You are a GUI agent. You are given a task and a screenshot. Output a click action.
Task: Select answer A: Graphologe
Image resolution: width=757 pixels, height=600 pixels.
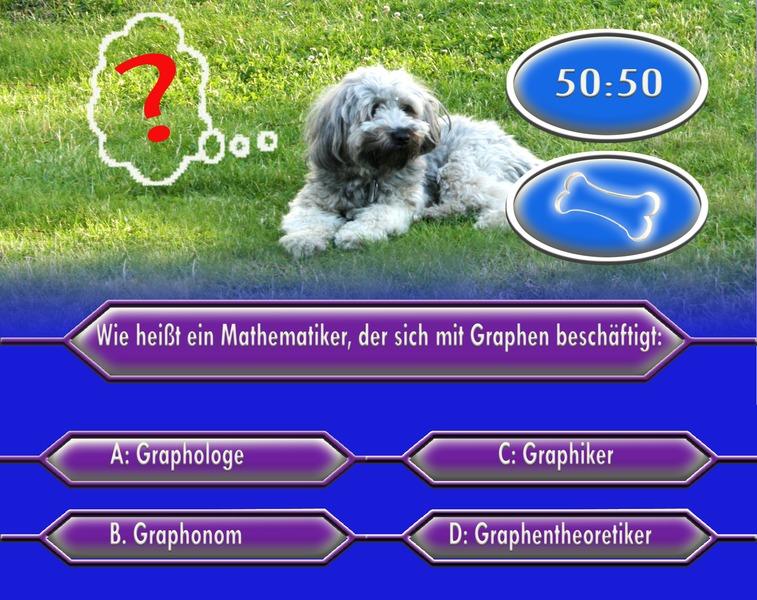[198, 457]
